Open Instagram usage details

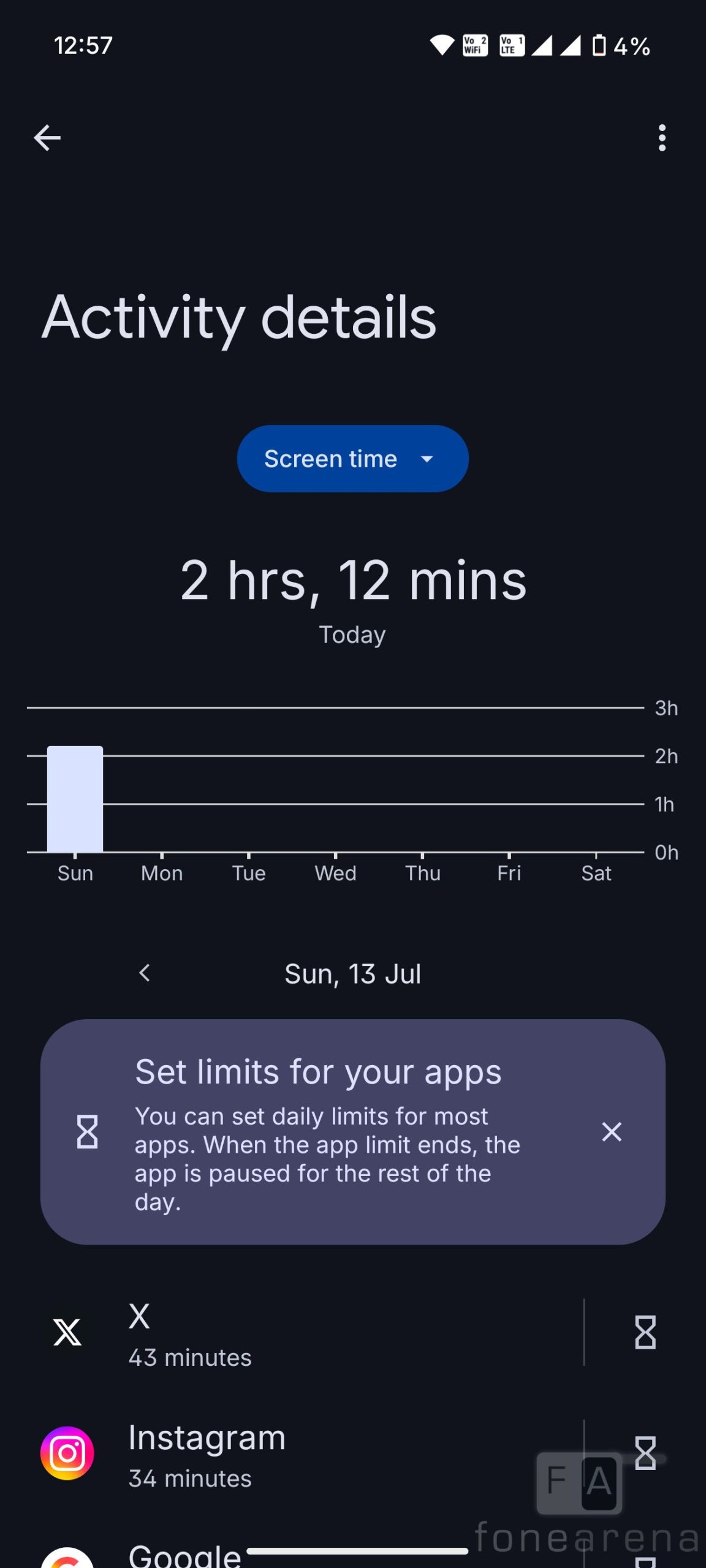[x=306, y=1454]
